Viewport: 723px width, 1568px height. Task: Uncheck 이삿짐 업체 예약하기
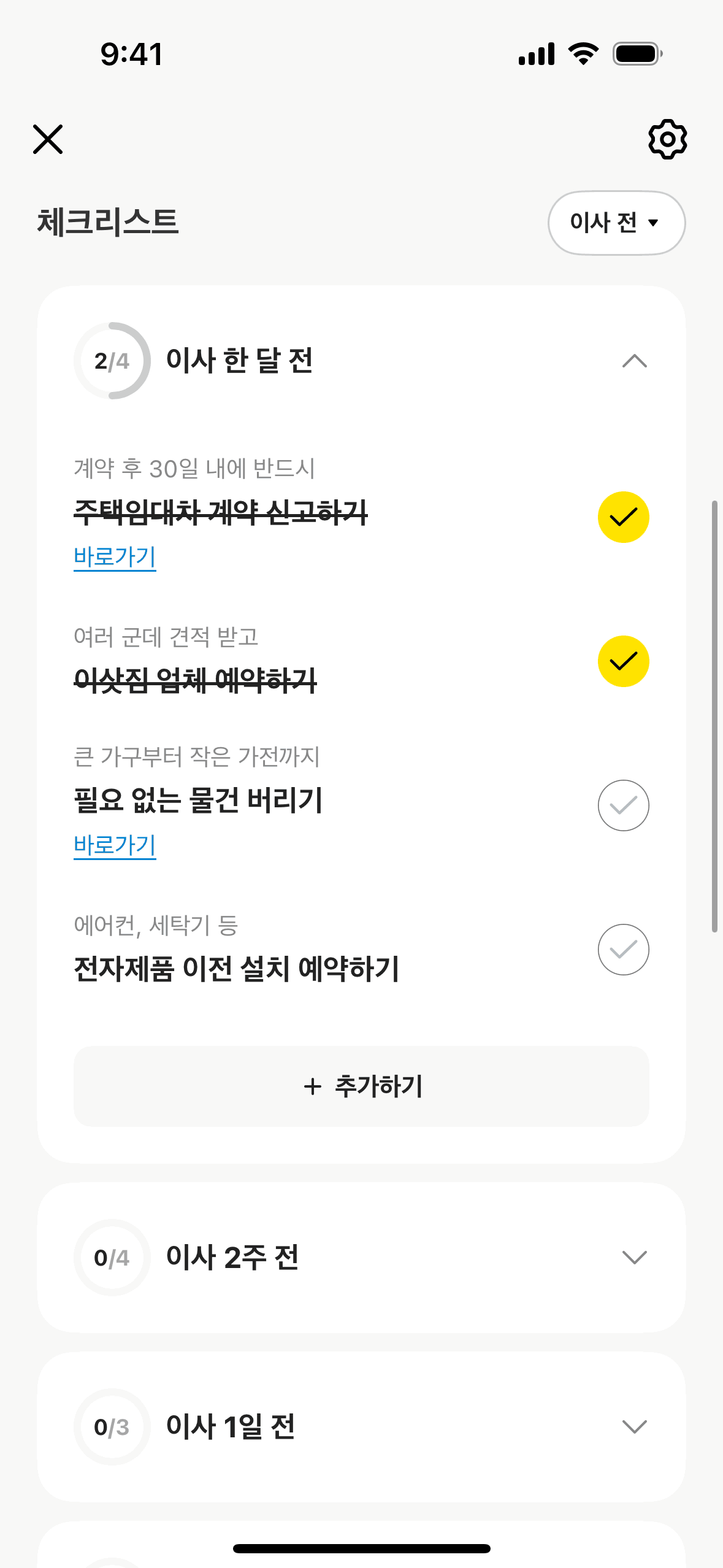coord(623,661)
